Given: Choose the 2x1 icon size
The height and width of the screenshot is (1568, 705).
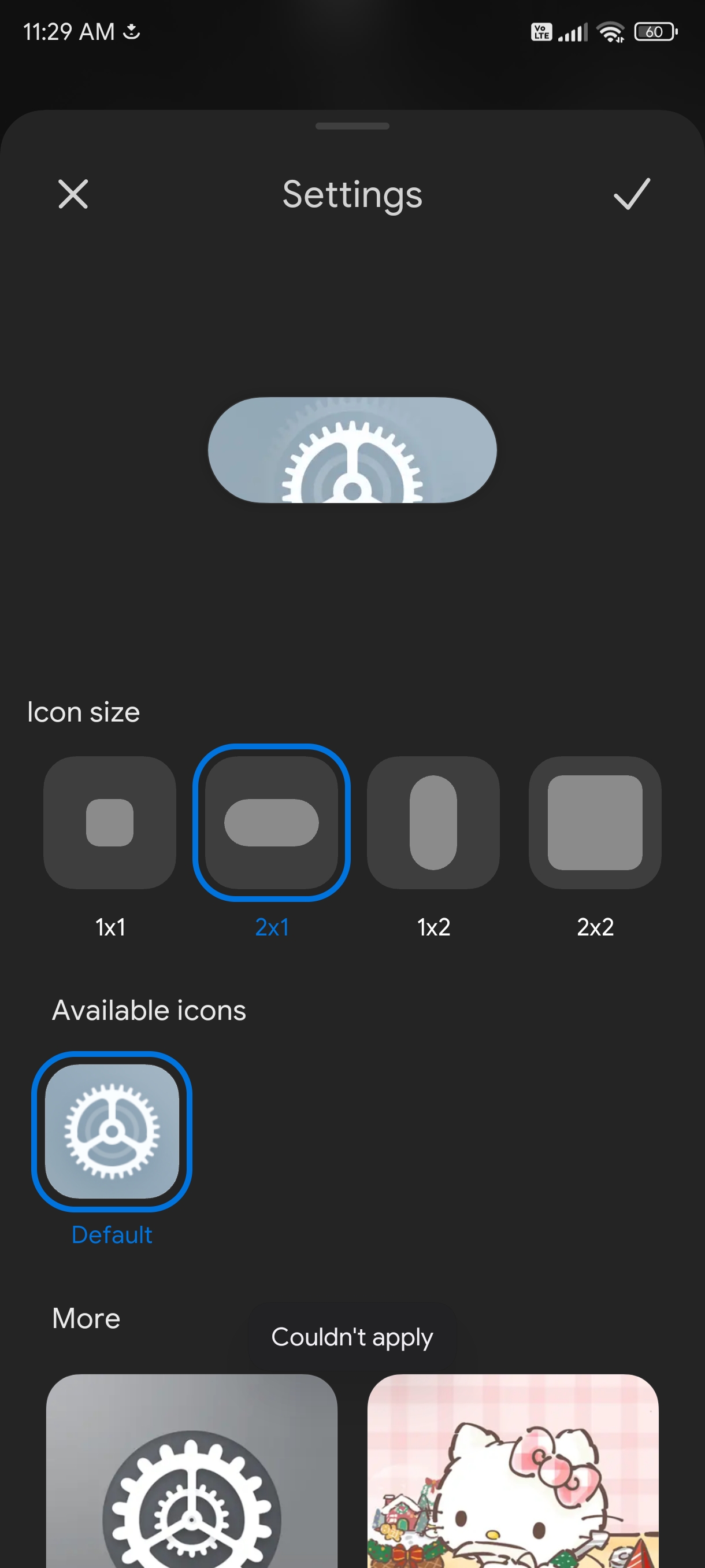Looking at the screenshot, I should (x=271, y=822).
